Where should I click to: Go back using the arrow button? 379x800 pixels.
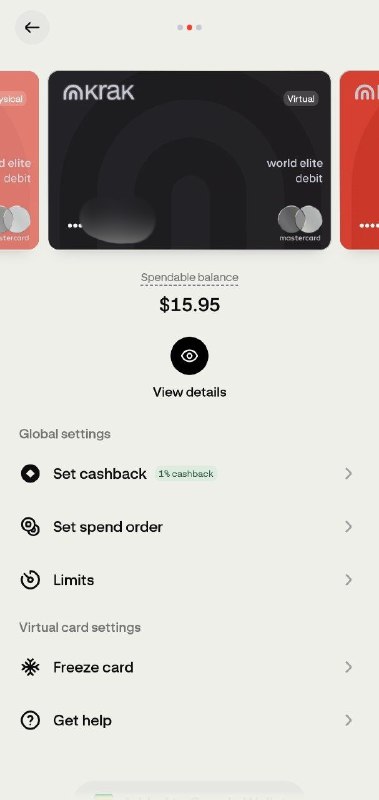tap(32, 28)
